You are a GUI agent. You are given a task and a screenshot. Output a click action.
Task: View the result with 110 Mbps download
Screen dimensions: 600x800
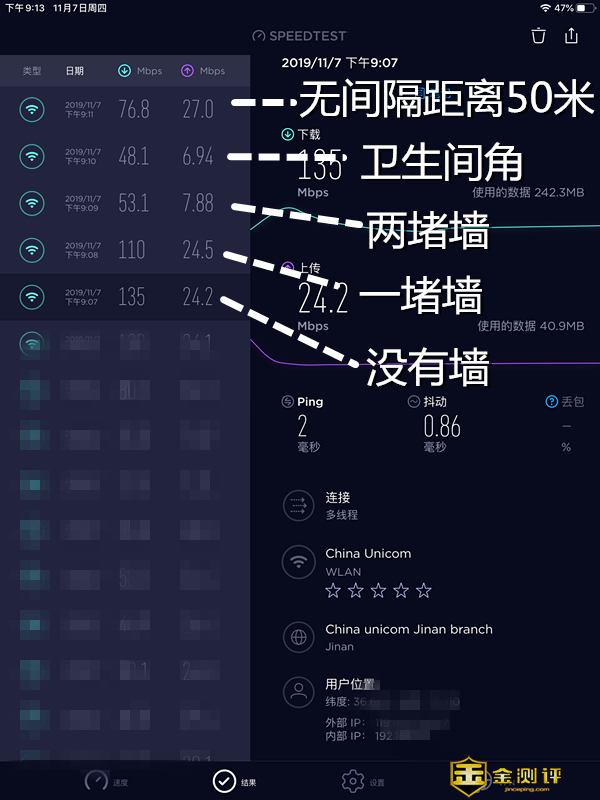point(125,250)
